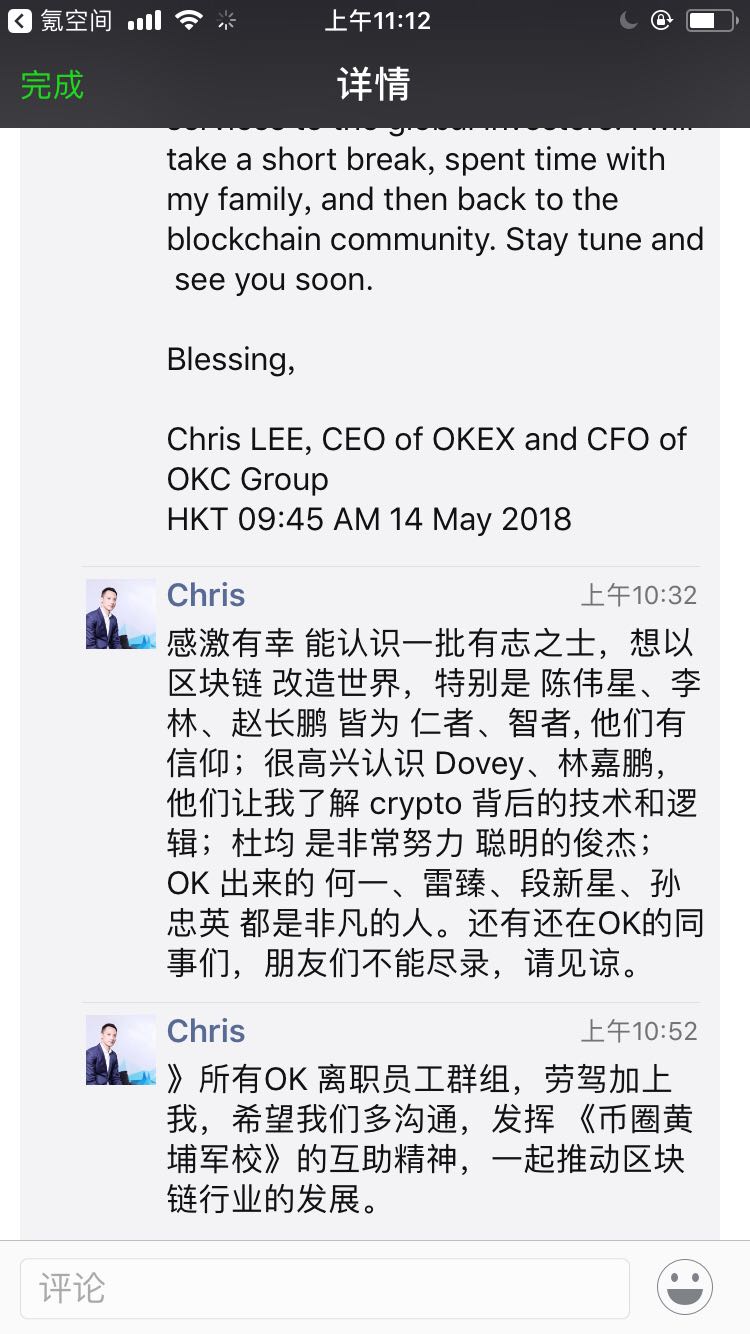Screen dimensions: 750x1334
Task: Tap the Chris name link on the 10:52 comment
Action: (206, 1031)
